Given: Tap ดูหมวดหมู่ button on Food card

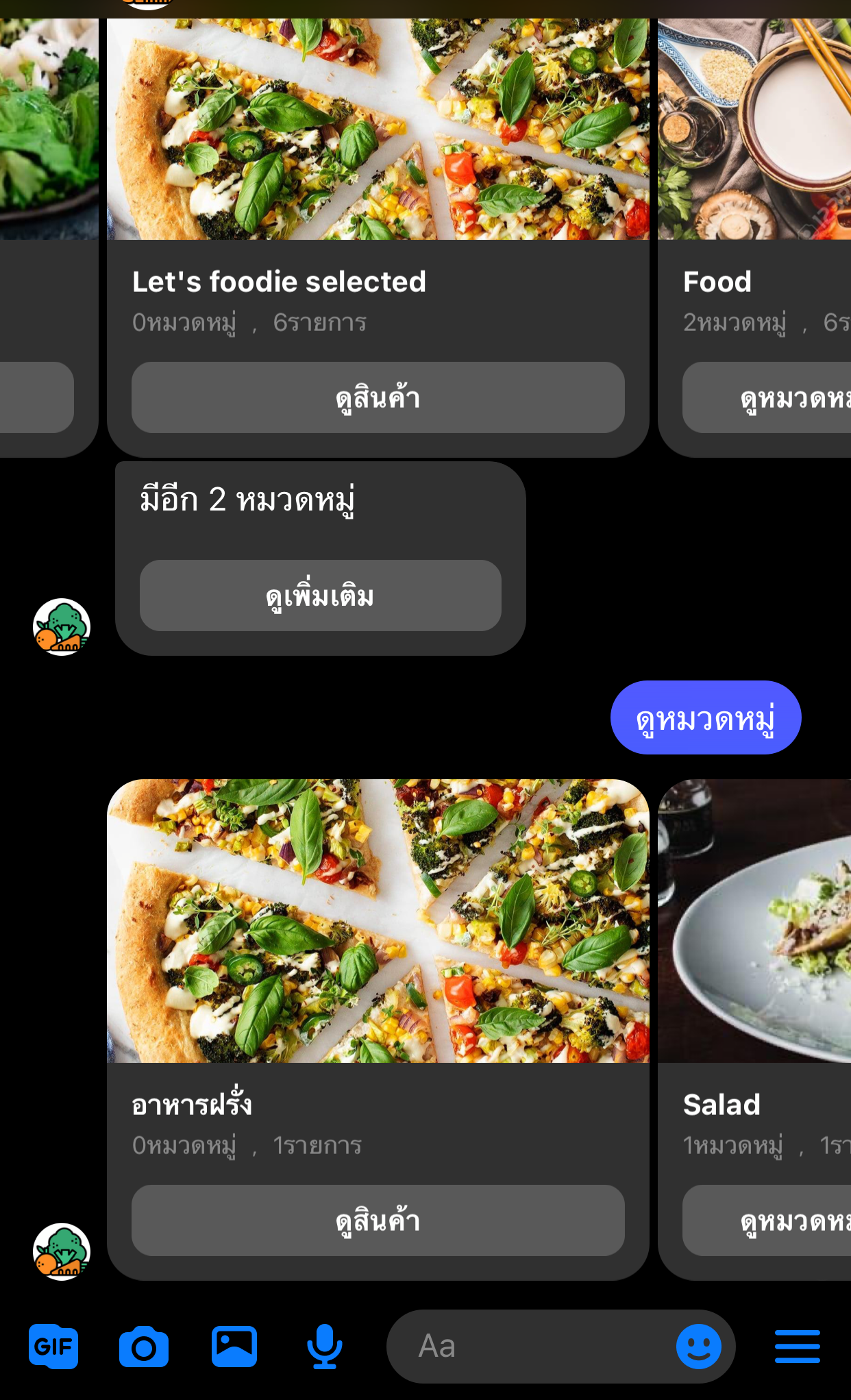Looking at the screenshot, I should [x=767, y=397].
